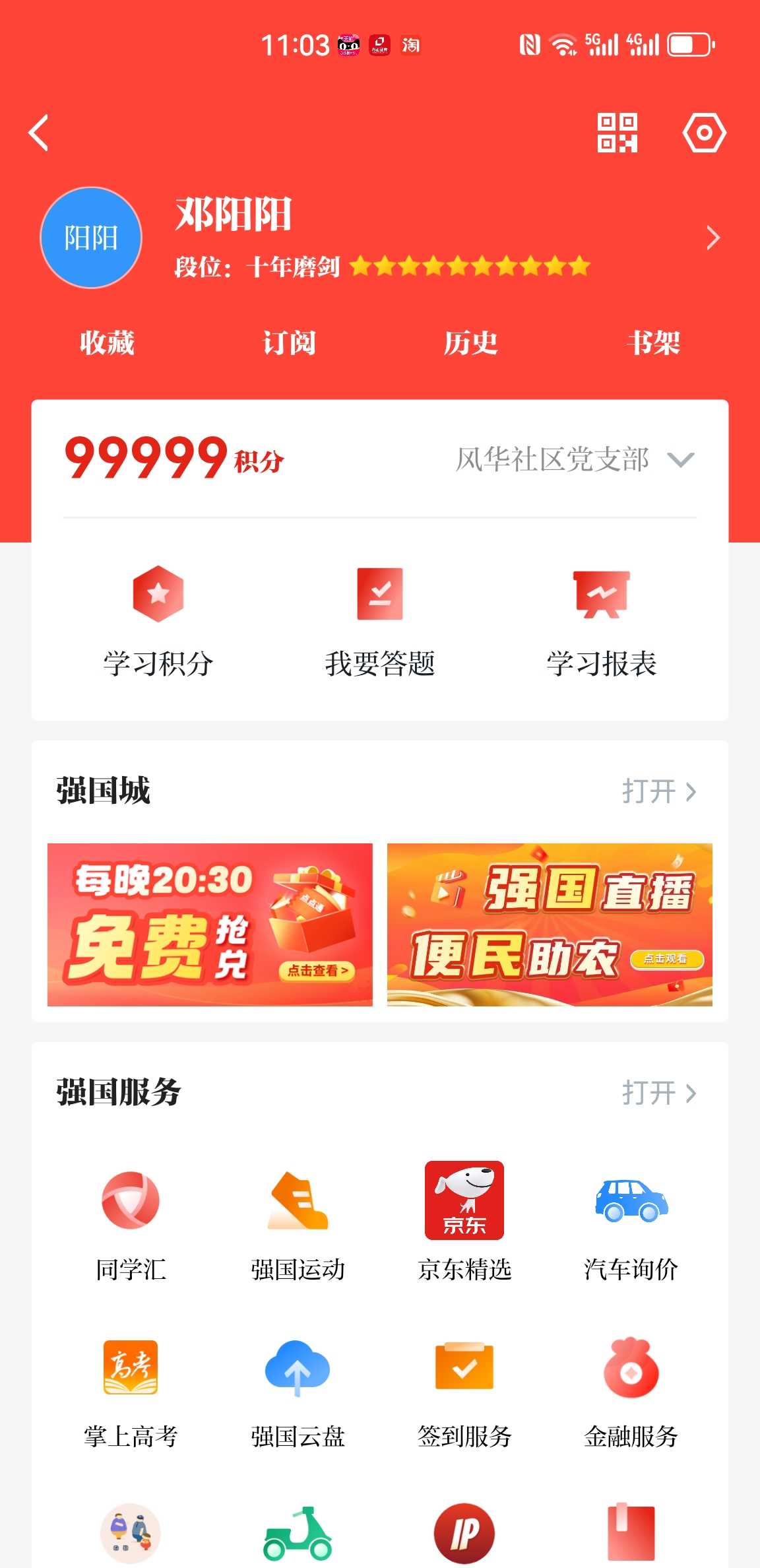Open 邓阳阳's profile details

712,238
